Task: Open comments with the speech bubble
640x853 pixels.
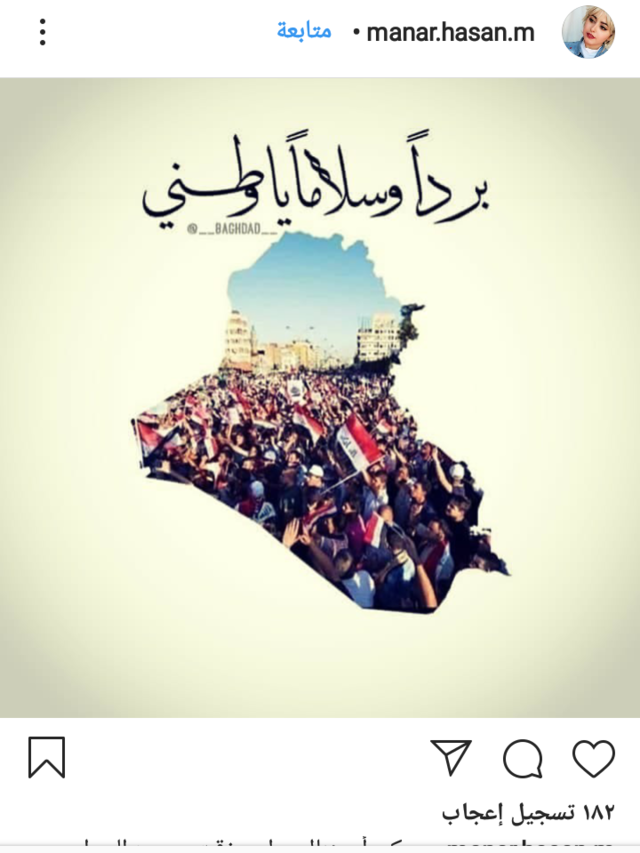Action: [x=522, y=758]
